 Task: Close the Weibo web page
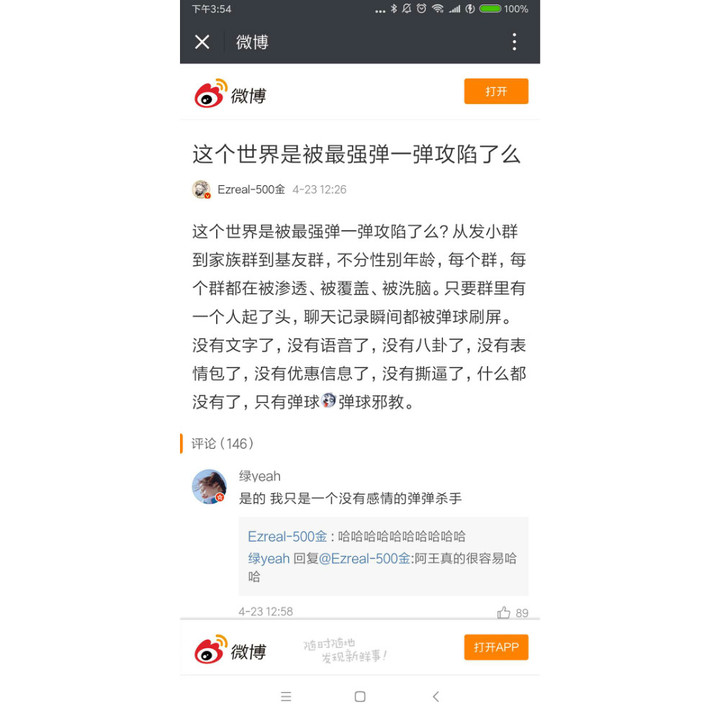tap(202, 42)
